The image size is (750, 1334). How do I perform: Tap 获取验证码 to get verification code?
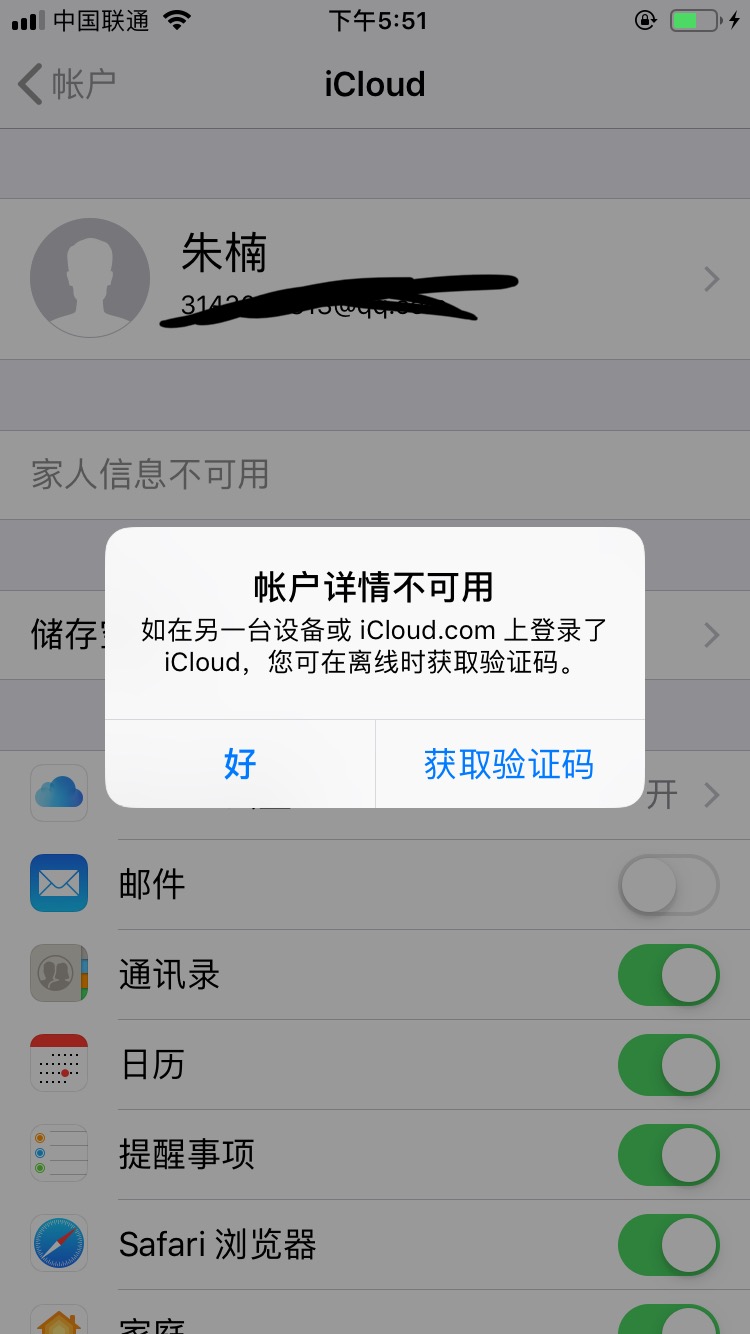pyautogui.click(x=509, y=764)
